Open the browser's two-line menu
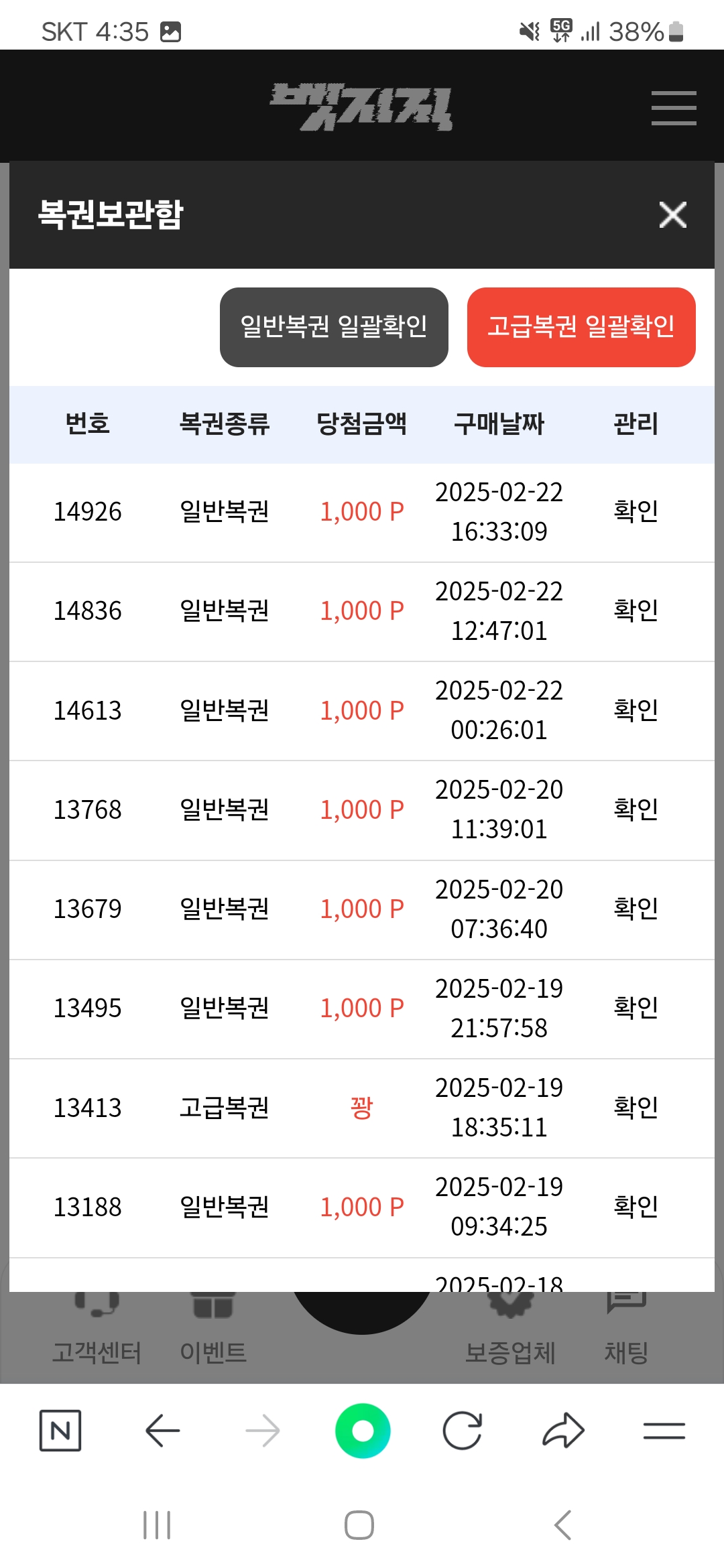This screenshot has height=1568, width=724. point(664,1431)
